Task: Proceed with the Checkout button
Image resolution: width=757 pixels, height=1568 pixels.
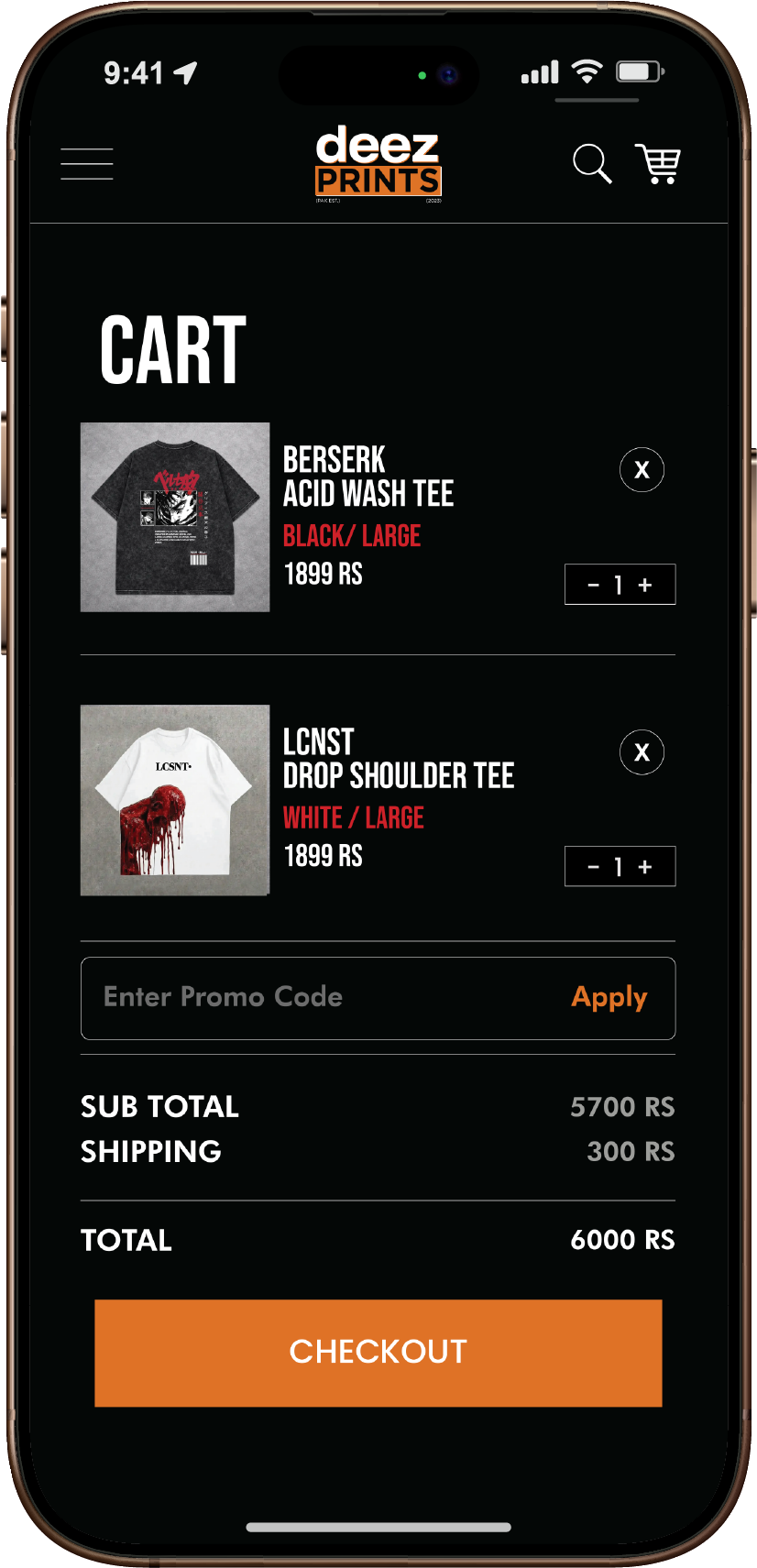Action: (378, 1353)
